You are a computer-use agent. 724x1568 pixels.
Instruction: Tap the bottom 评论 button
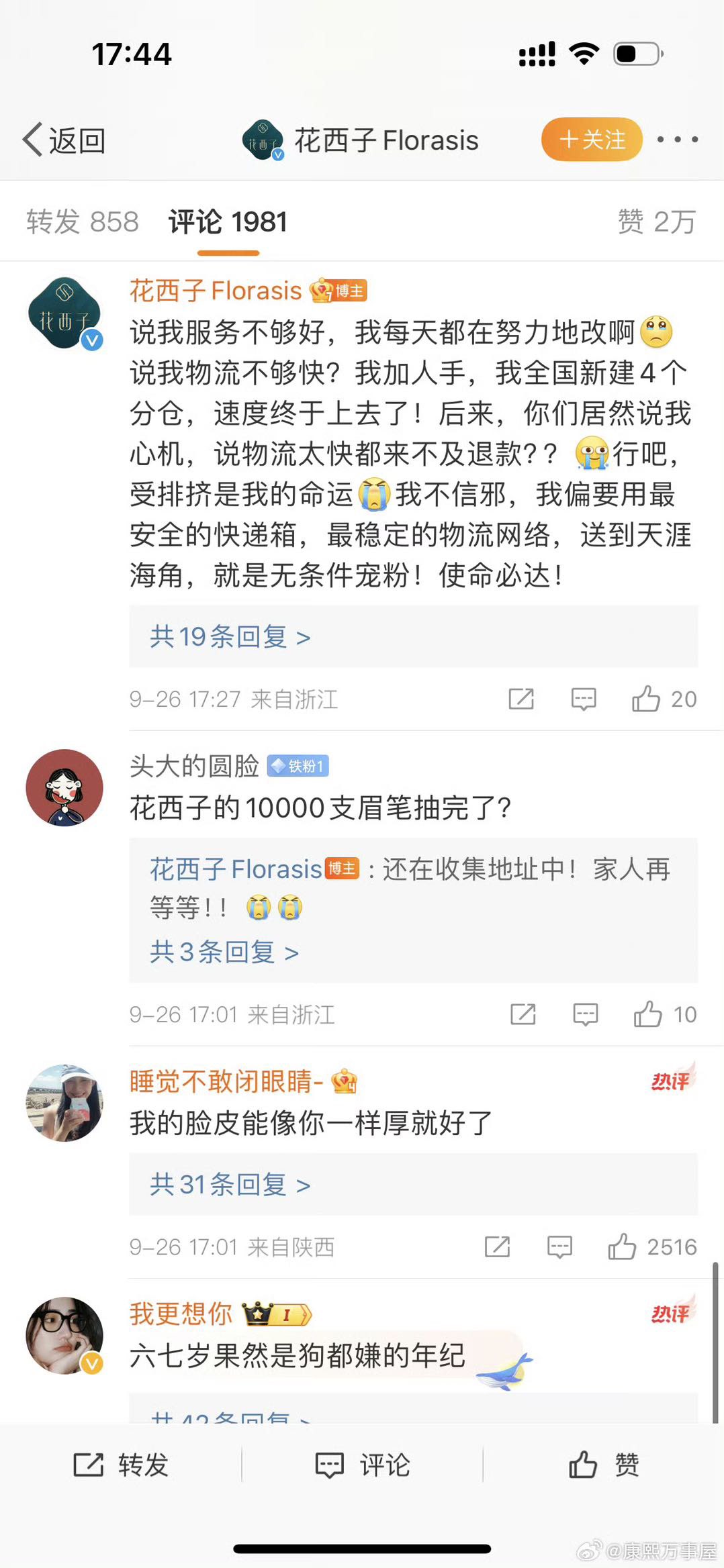363,1465
